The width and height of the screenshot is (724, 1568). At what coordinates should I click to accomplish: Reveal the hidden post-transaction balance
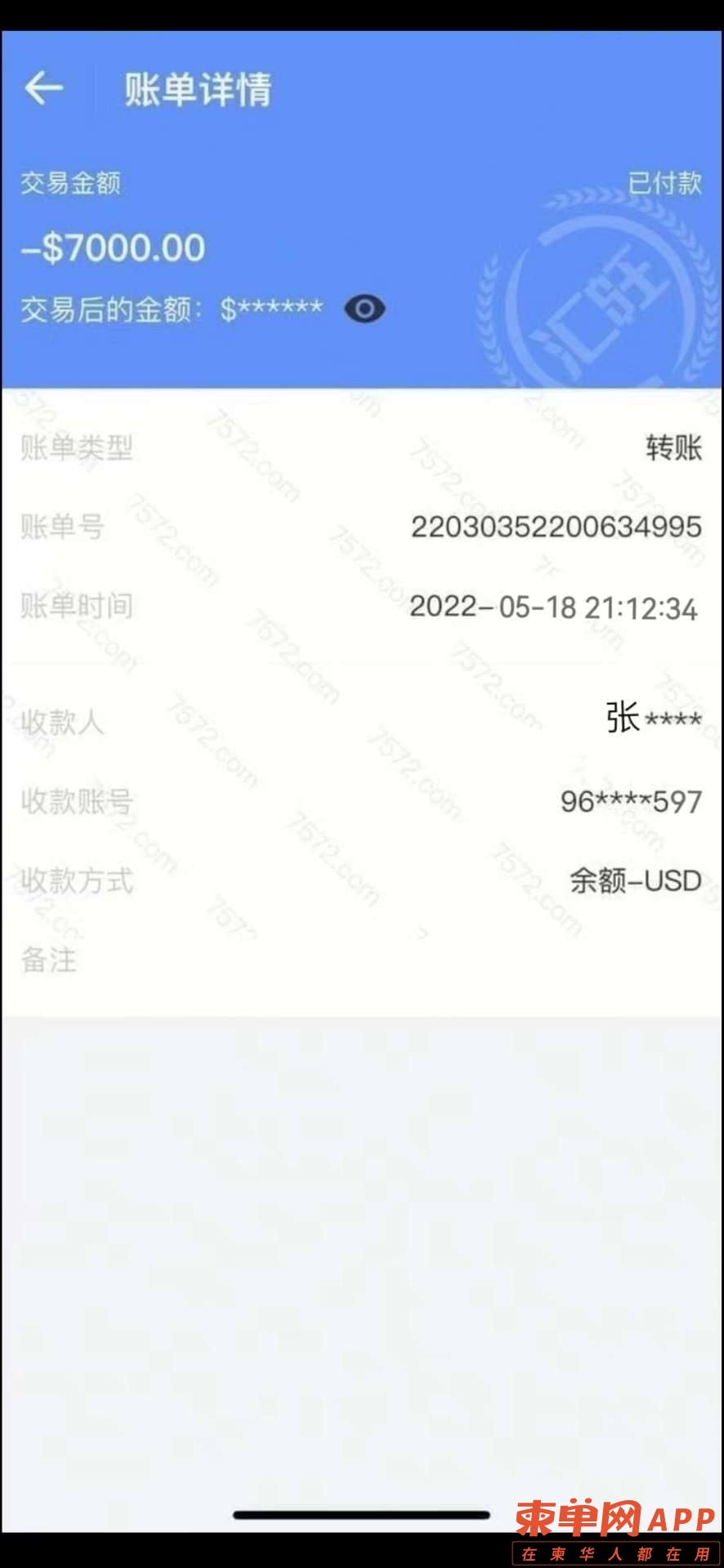364,309
